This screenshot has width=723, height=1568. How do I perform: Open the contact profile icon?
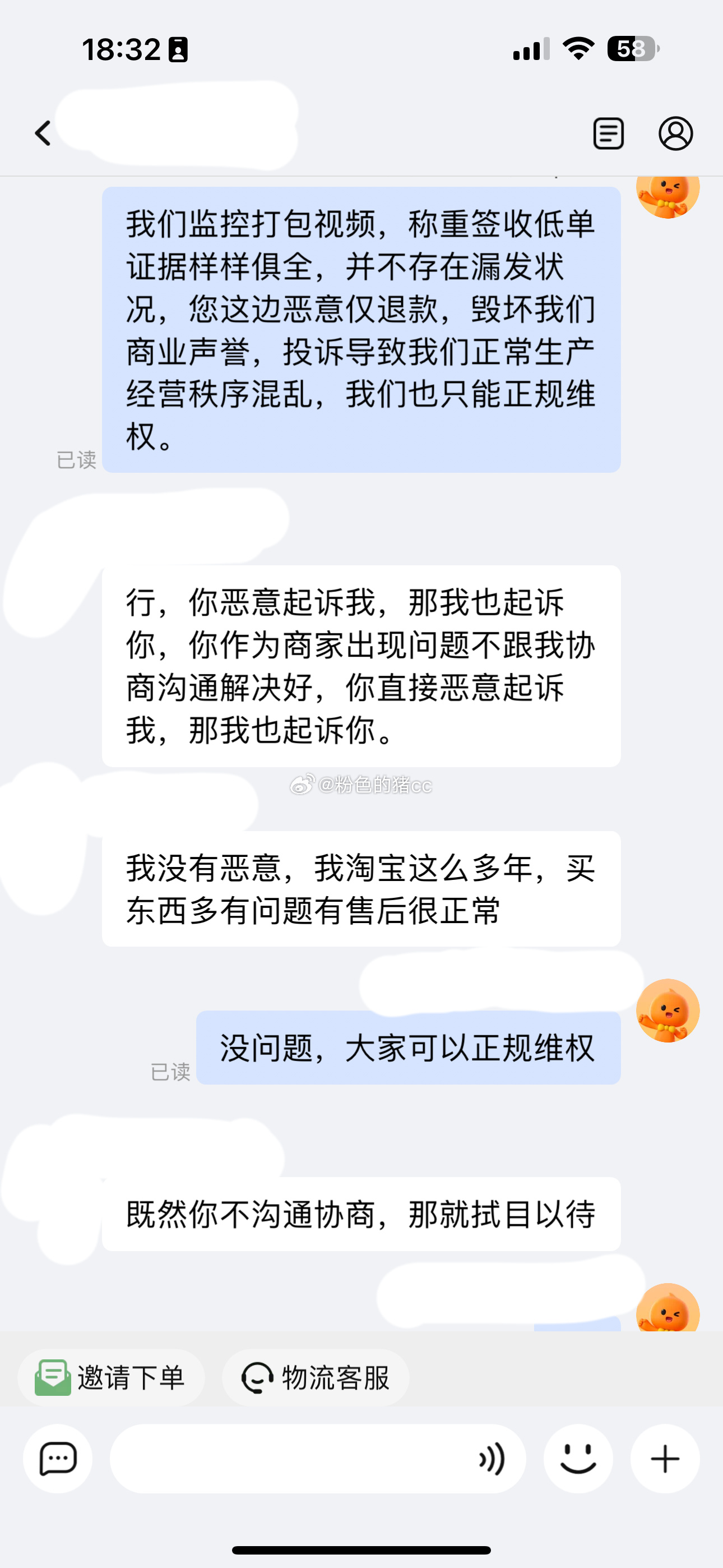pyautogui.click(x=675, y=133)
